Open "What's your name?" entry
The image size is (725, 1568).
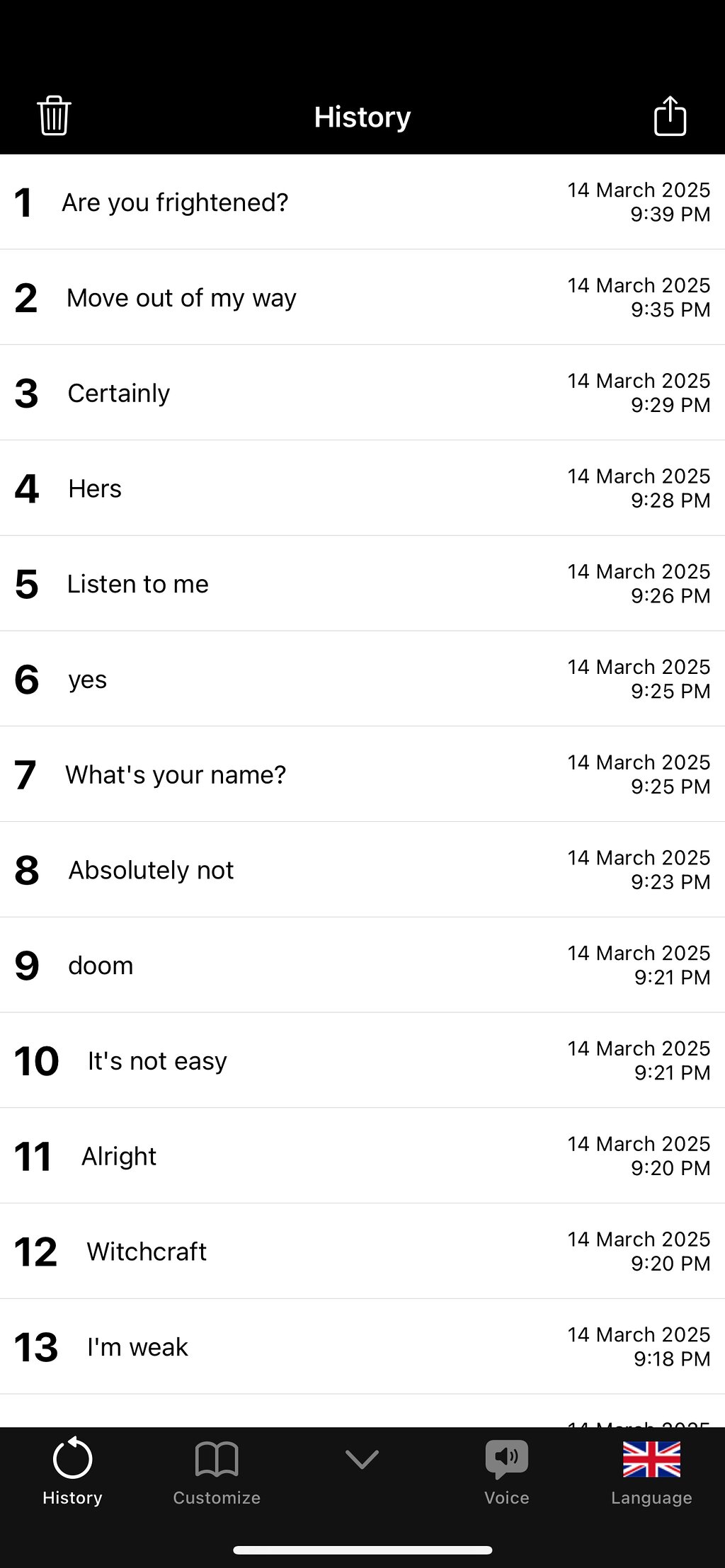[x=362, y=774]
